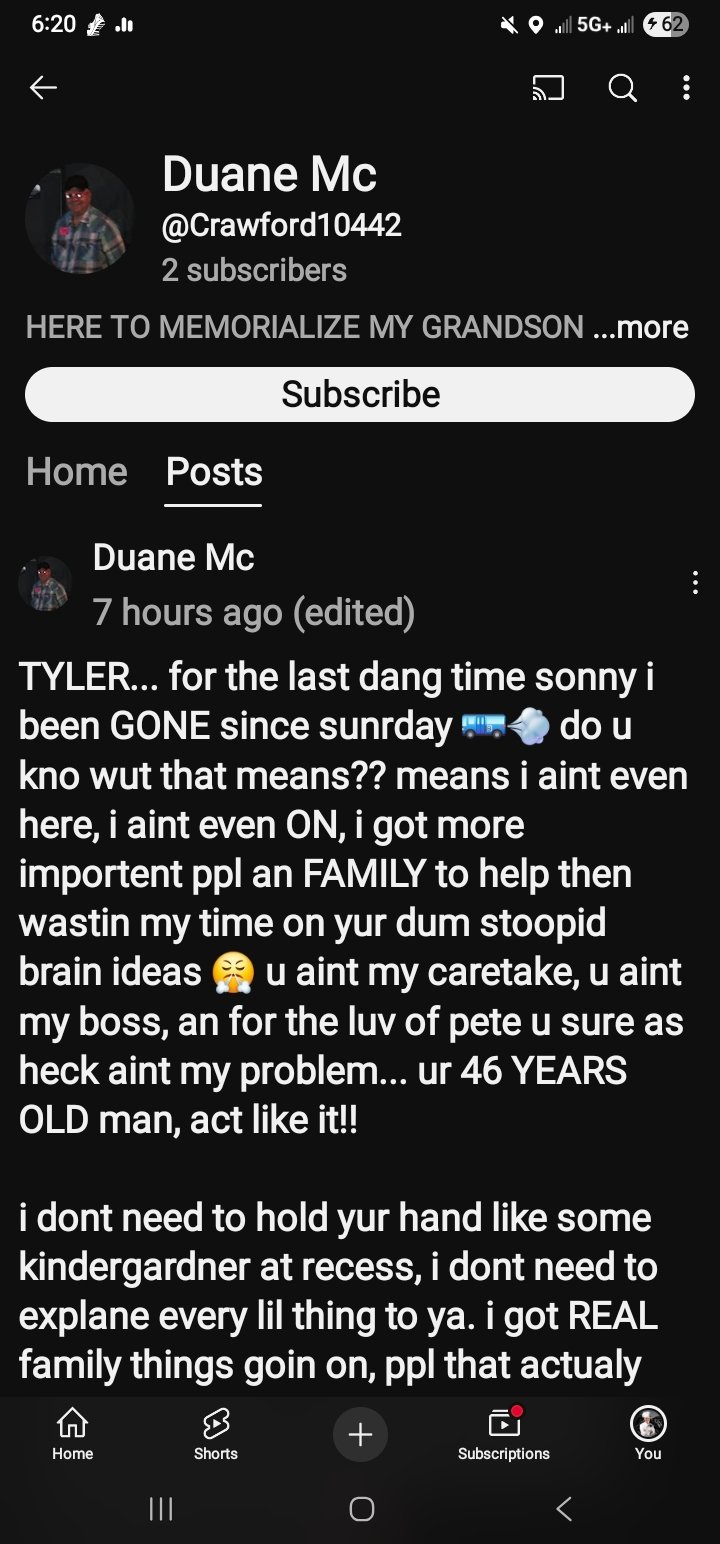Open options menu for Duane Mc's post
Viewport: 720px width, 1544px height.
tap(695, 583)
